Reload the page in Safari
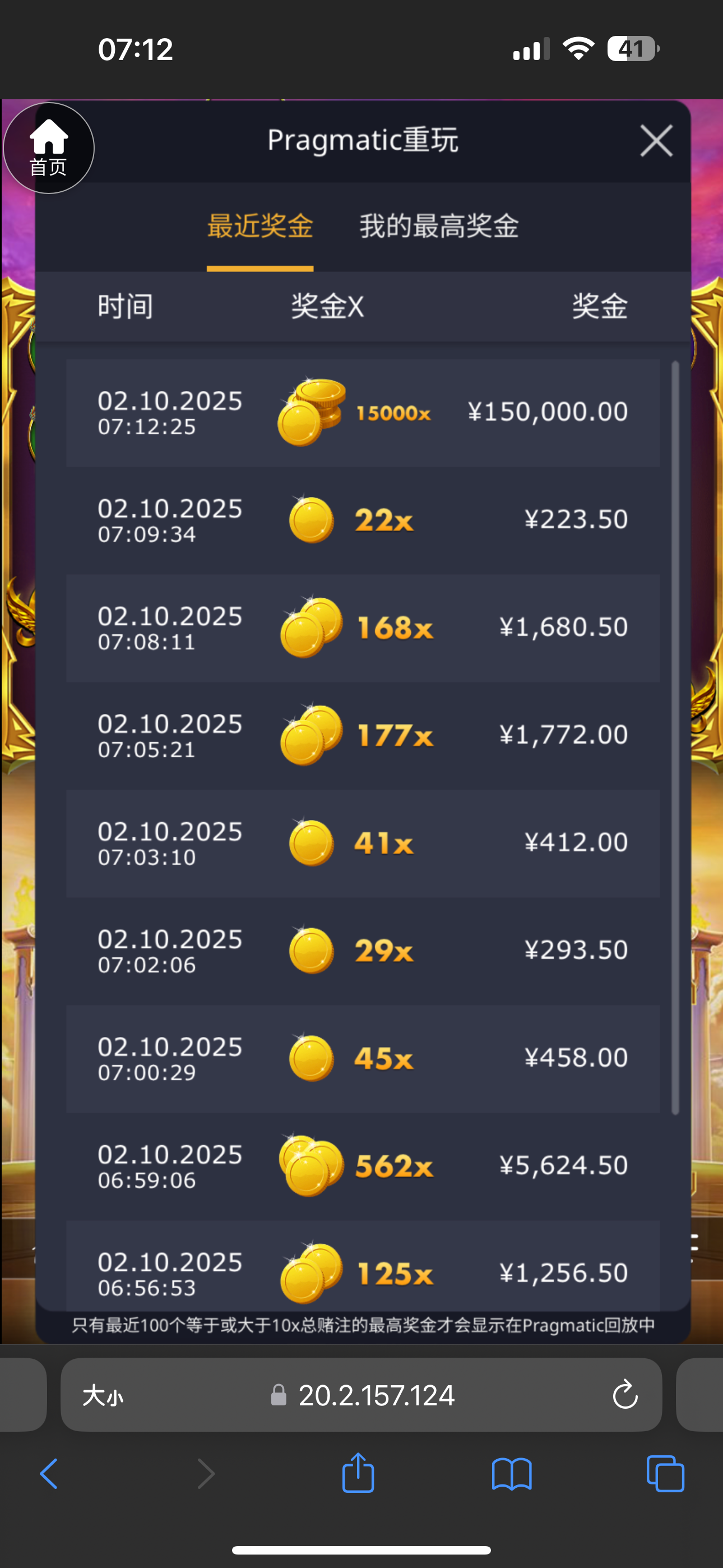Viewport: 723px width, 1568px height. coord(624,1395)
